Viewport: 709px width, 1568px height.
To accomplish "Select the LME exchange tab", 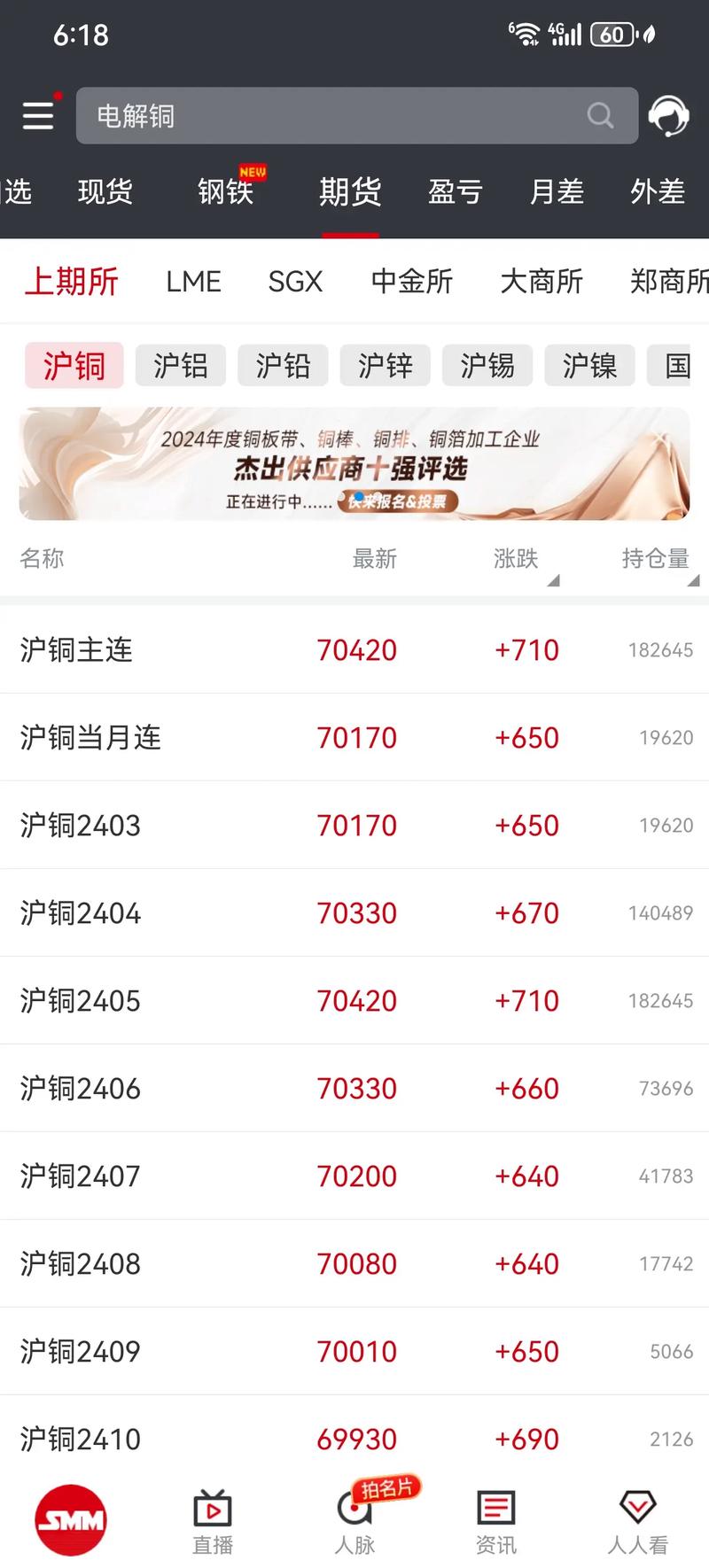I will pos(192,282).
